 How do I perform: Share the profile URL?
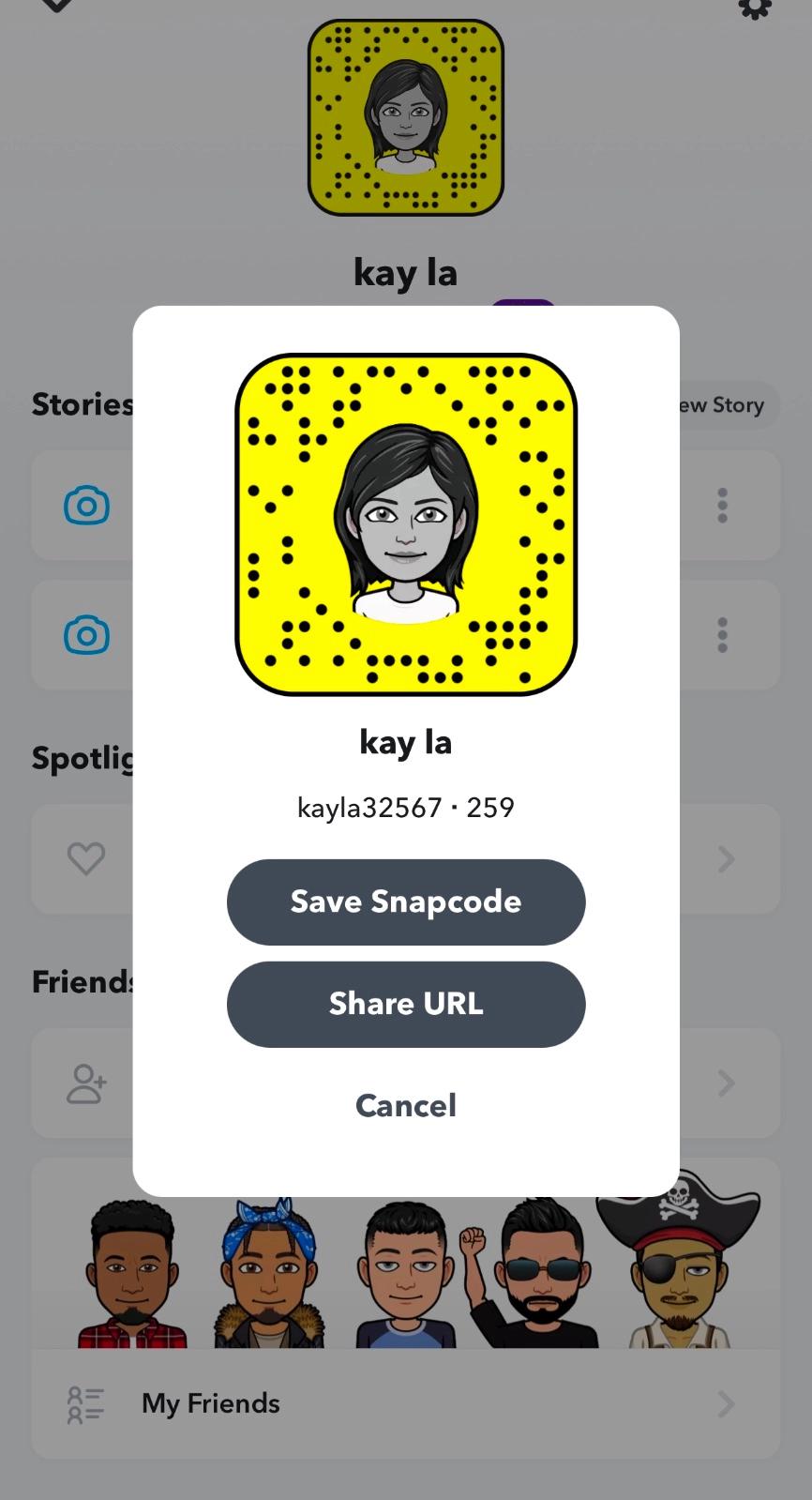pos(405,1004)
